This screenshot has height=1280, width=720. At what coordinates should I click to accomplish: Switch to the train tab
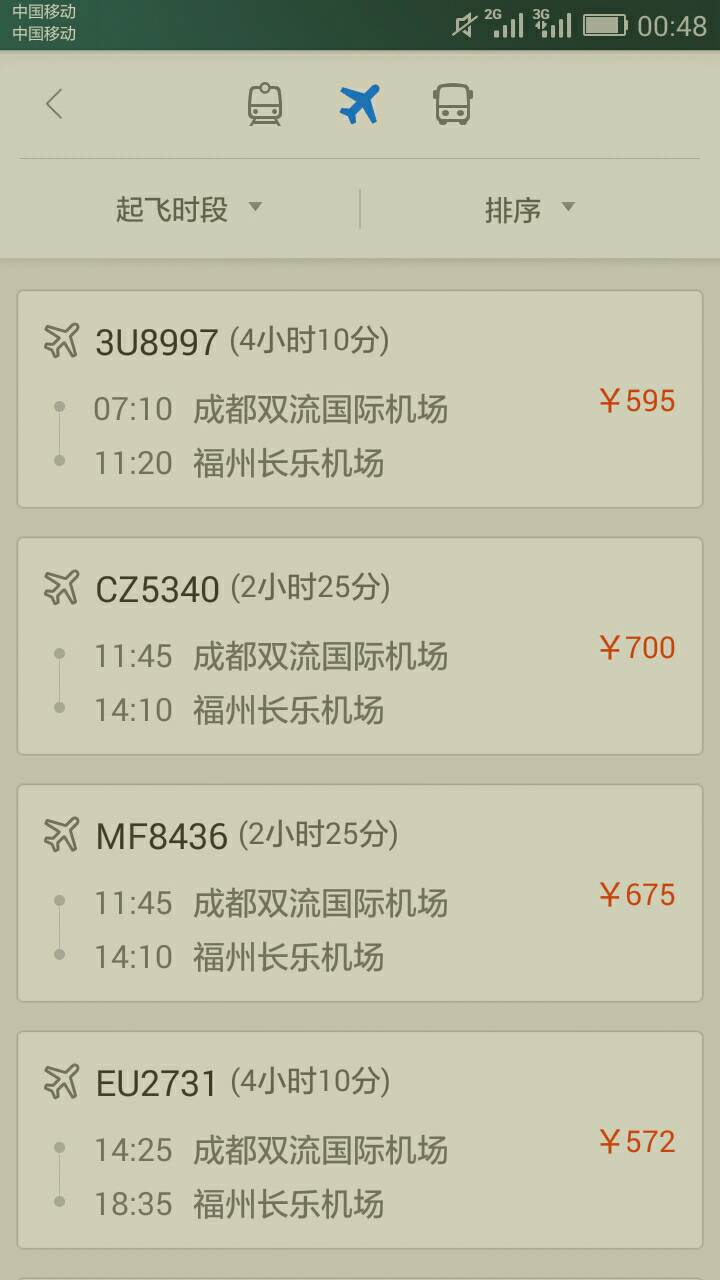(265, 104)
